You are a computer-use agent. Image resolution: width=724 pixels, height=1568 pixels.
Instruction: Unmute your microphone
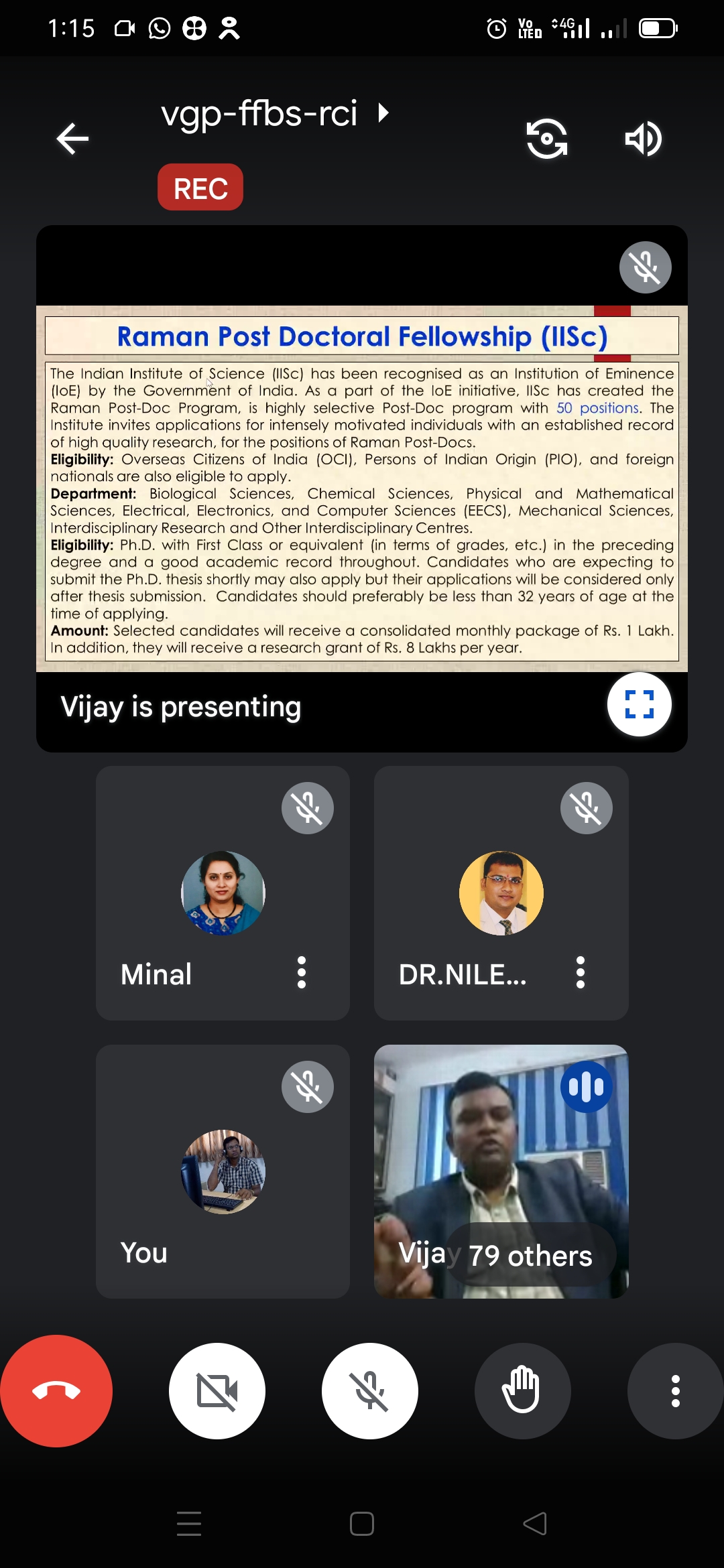point(370,1391)
